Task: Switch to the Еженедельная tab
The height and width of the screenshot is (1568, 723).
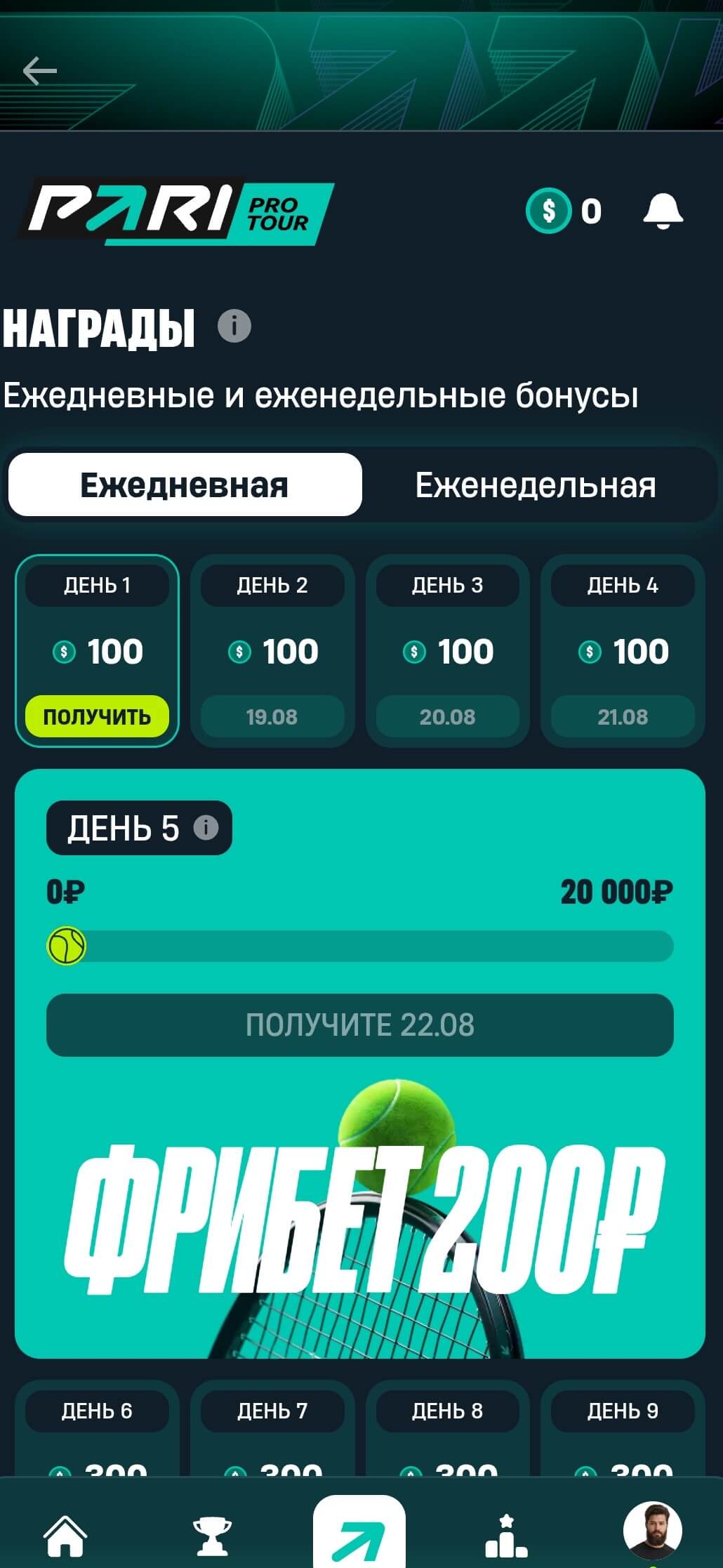Action: [x=535, y=485]
